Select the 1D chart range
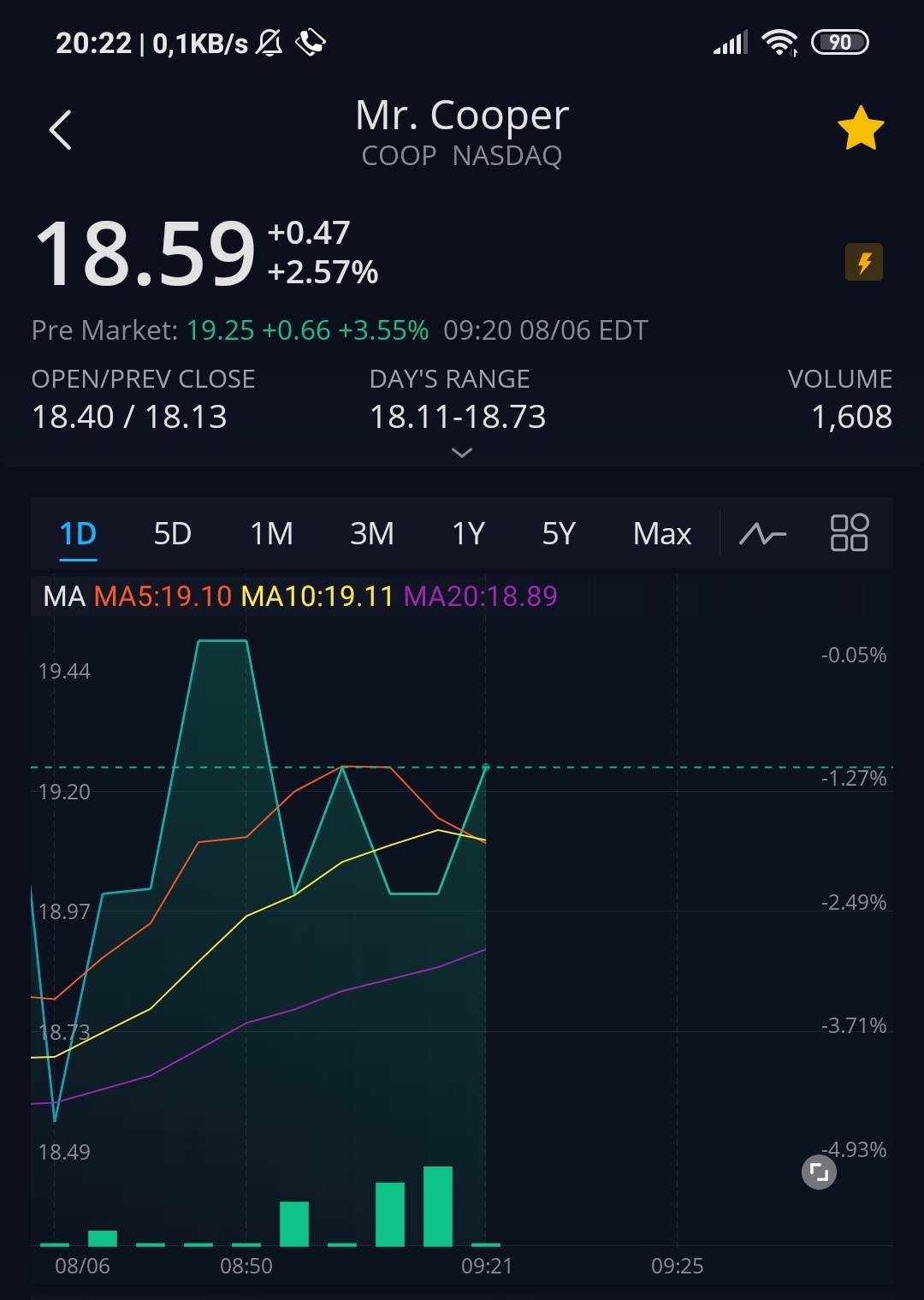Screen dimensions: 924x1300 [78, 534]
